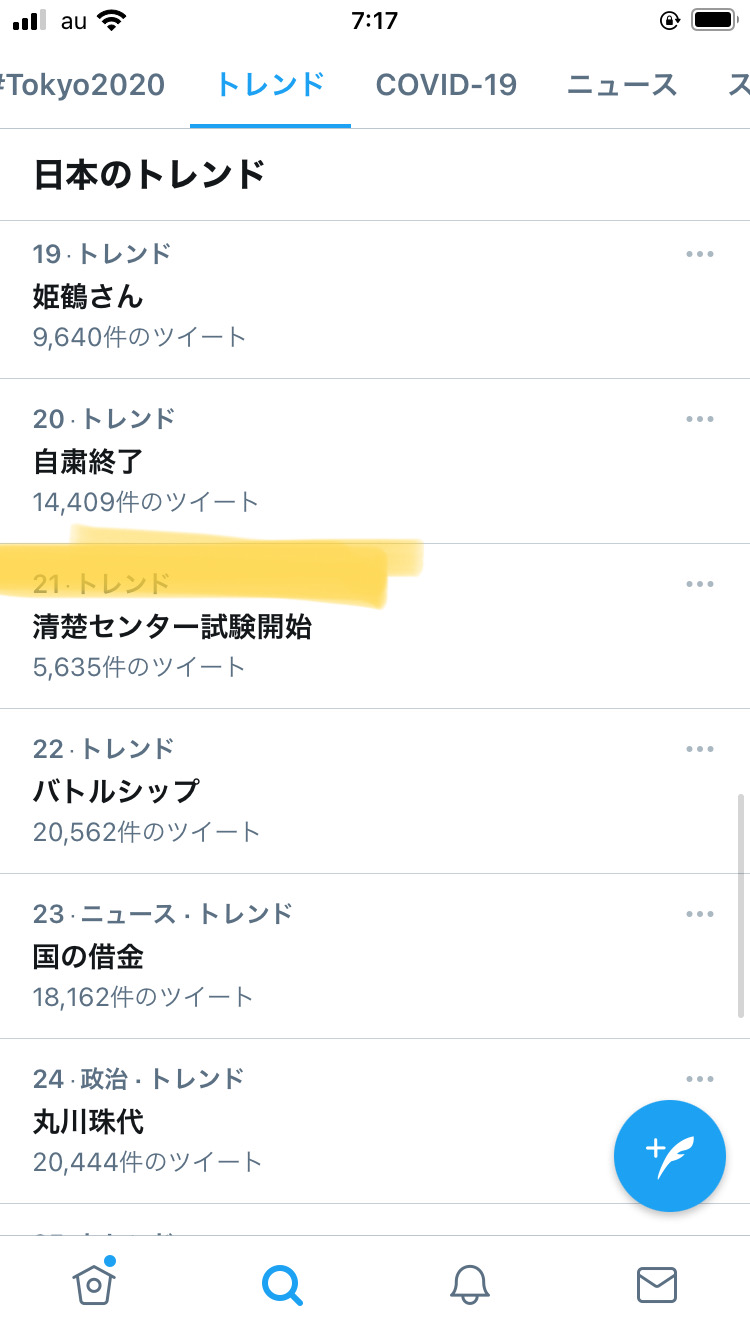Open the trend バトルシップ
Image resolution: width=750 pixels, height=1334 pixels.
coord(375,791)
